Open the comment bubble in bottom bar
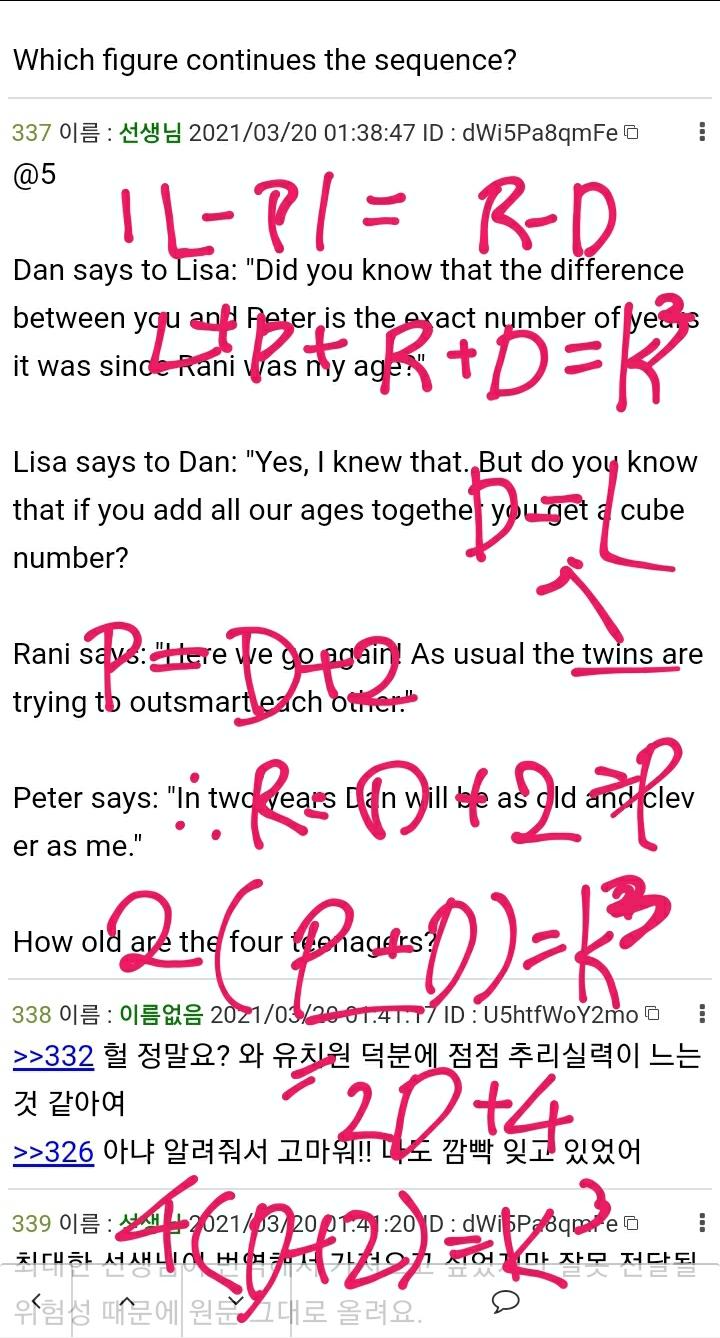The width and height of the screenshot is (720, 1338). click(x=506, y=1300)
